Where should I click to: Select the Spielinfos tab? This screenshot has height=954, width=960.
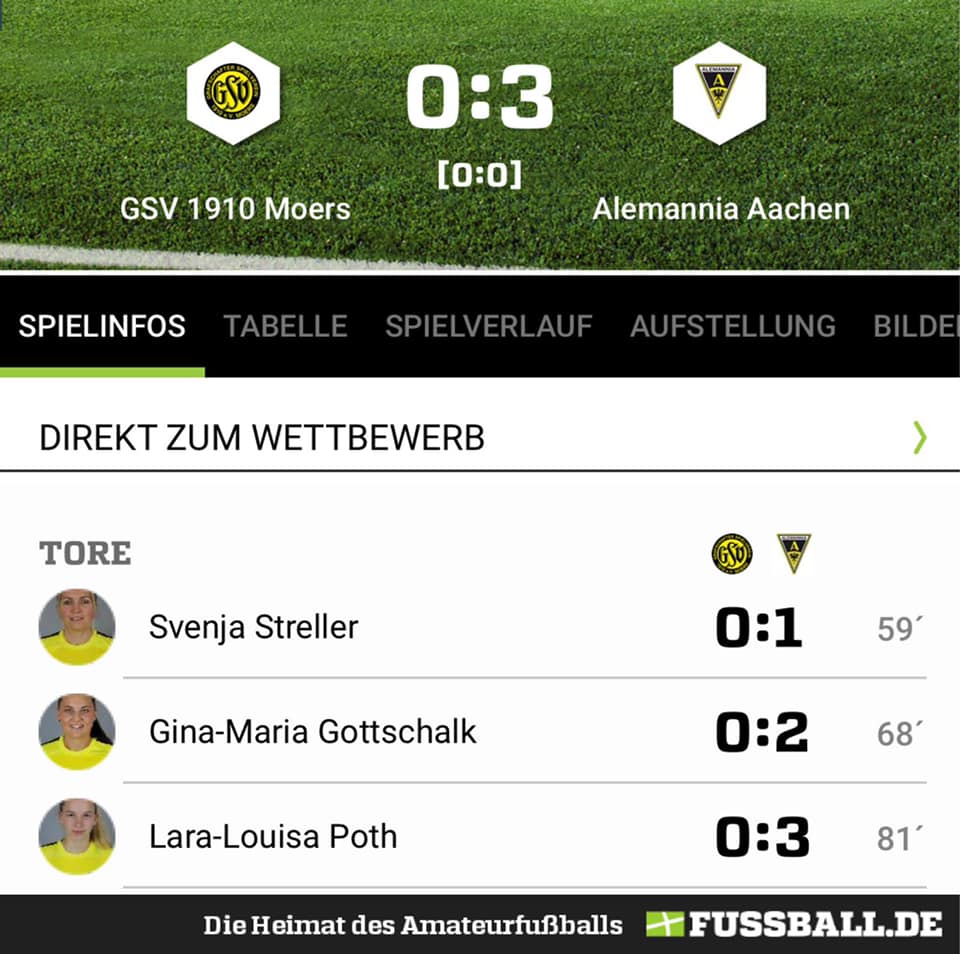point(102,326)
